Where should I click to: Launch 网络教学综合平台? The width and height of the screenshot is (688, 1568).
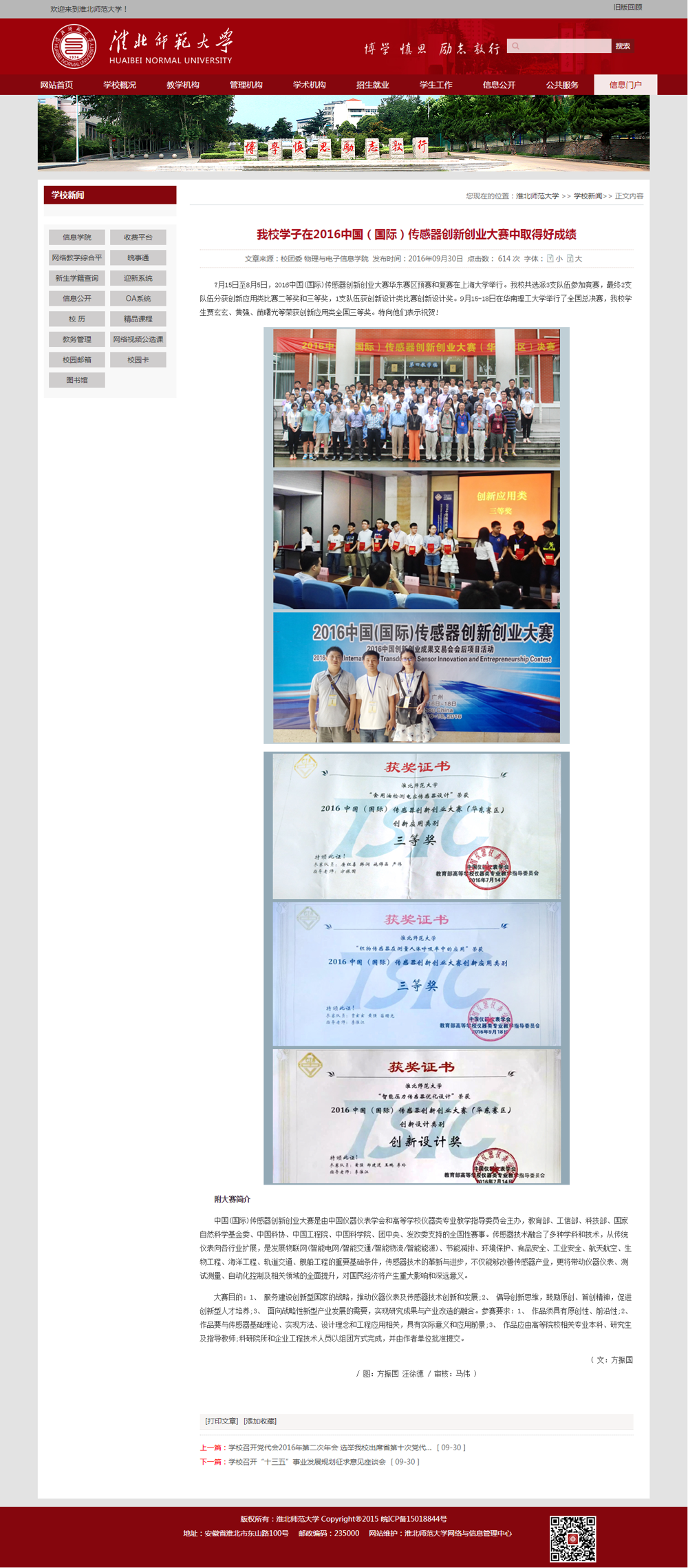coord(77,257)
